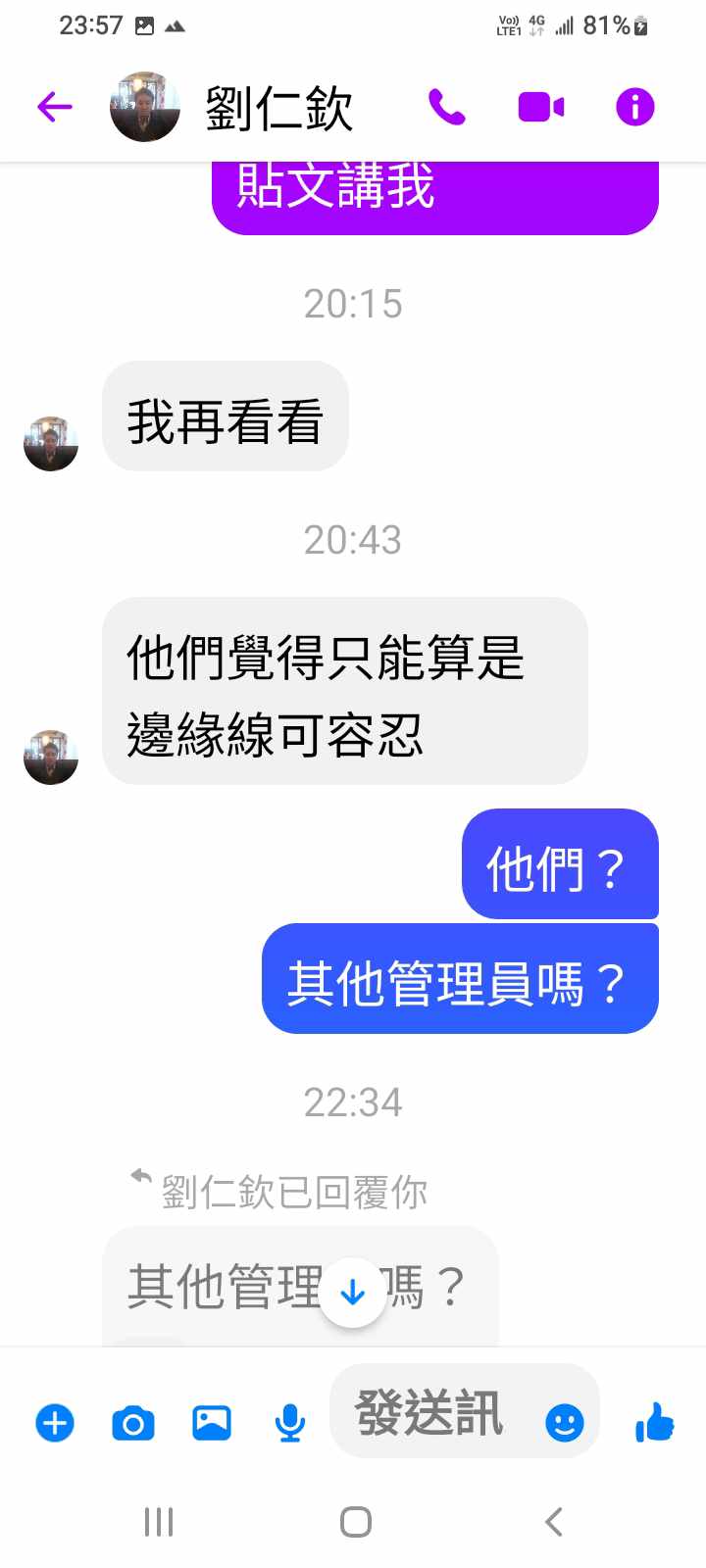The height and width of the screenshot is (1568, 706).
Task: Send a thumbs-up like
Action: tap(655, 1422)
